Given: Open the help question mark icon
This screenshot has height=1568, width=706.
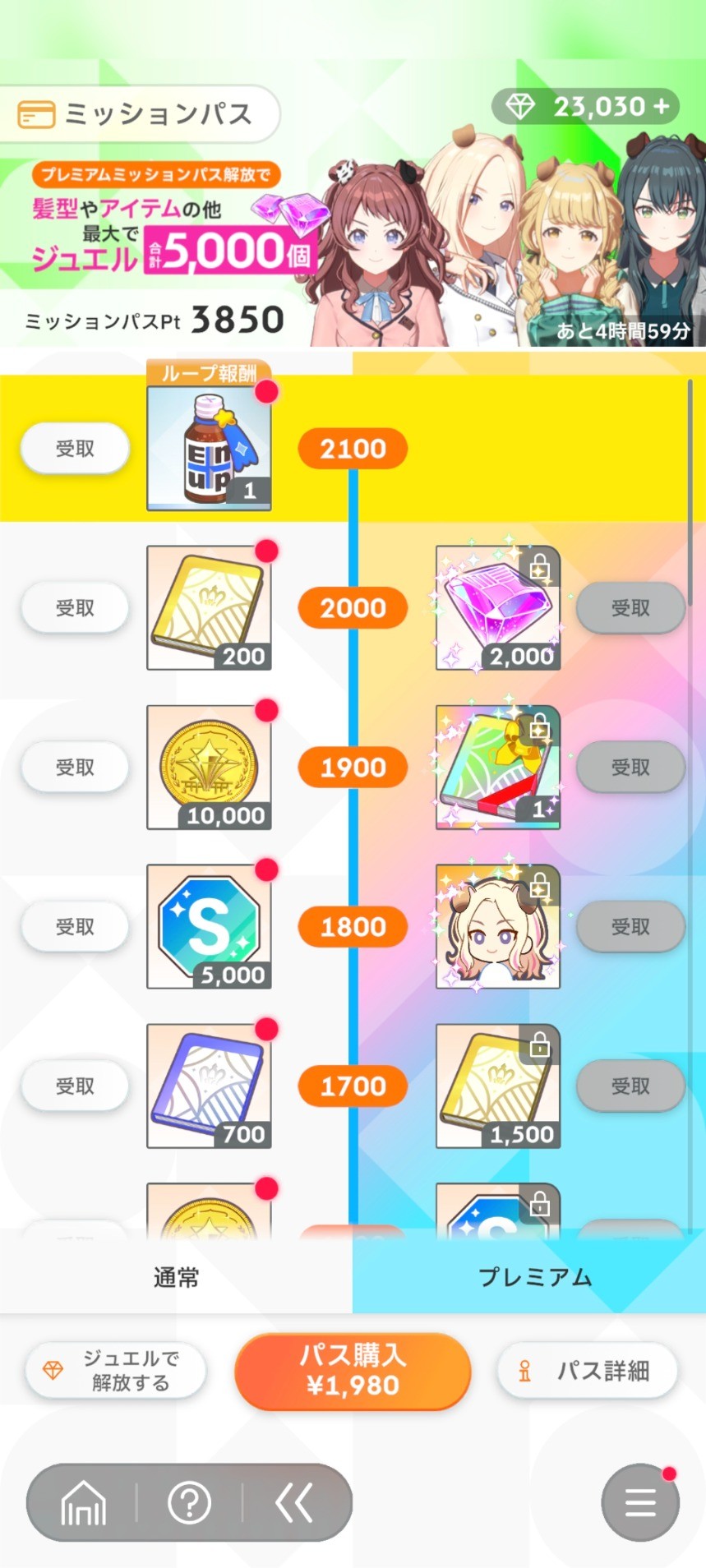Looking at the screenshot, I should tap(190, 1503).
